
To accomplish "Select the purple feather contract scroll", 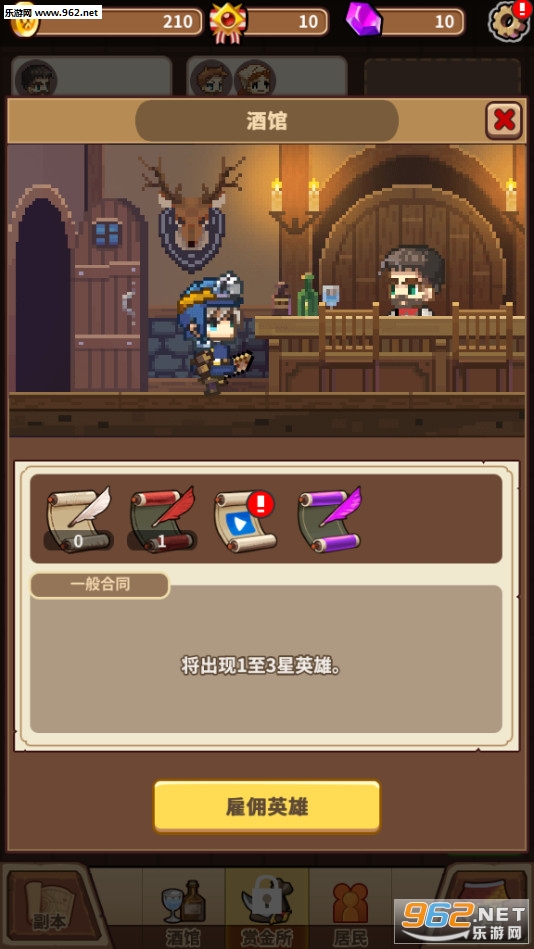I will click(329, 519).
